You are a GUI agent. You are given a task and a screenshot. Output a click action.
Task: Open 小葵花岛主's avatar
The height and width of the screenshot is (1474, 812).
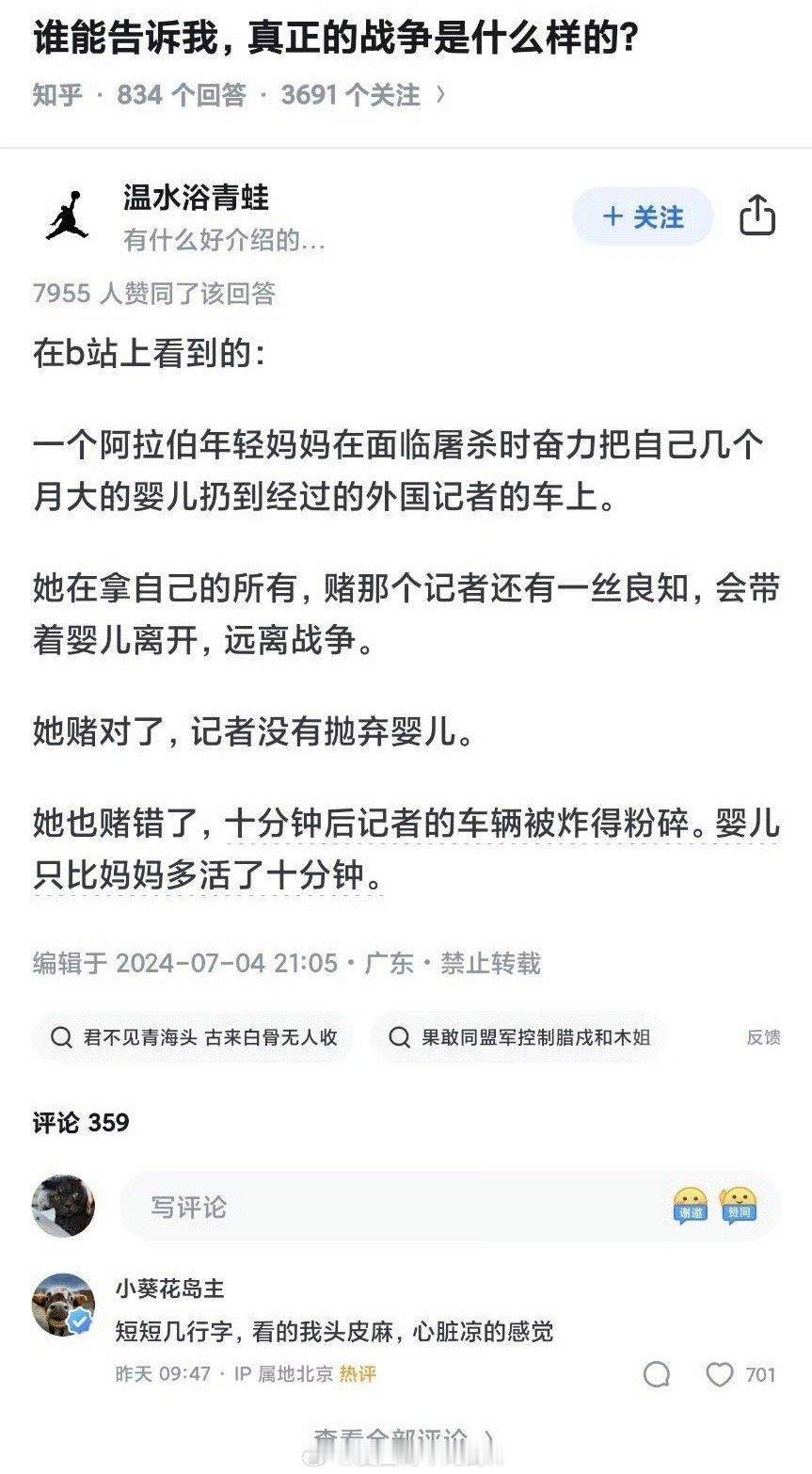(x=63, y=1306)
